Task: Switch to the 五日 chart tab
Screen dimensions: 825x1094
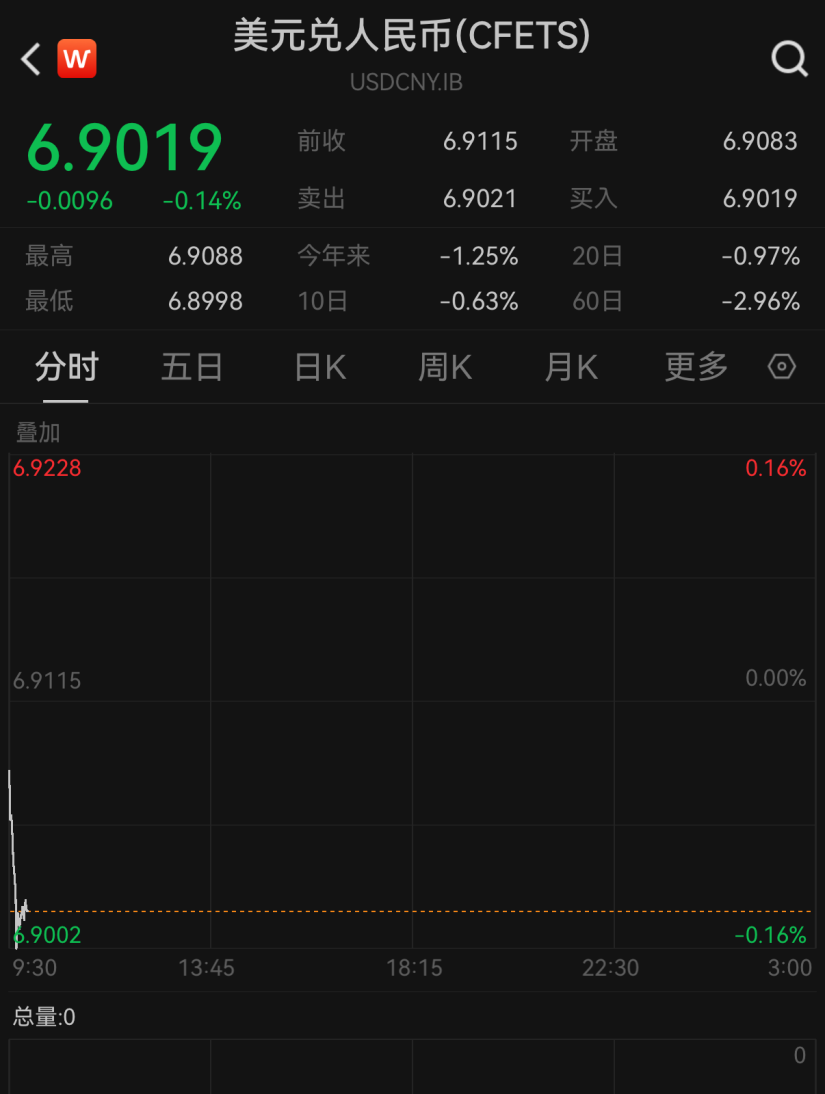Action: pos(192,367)
